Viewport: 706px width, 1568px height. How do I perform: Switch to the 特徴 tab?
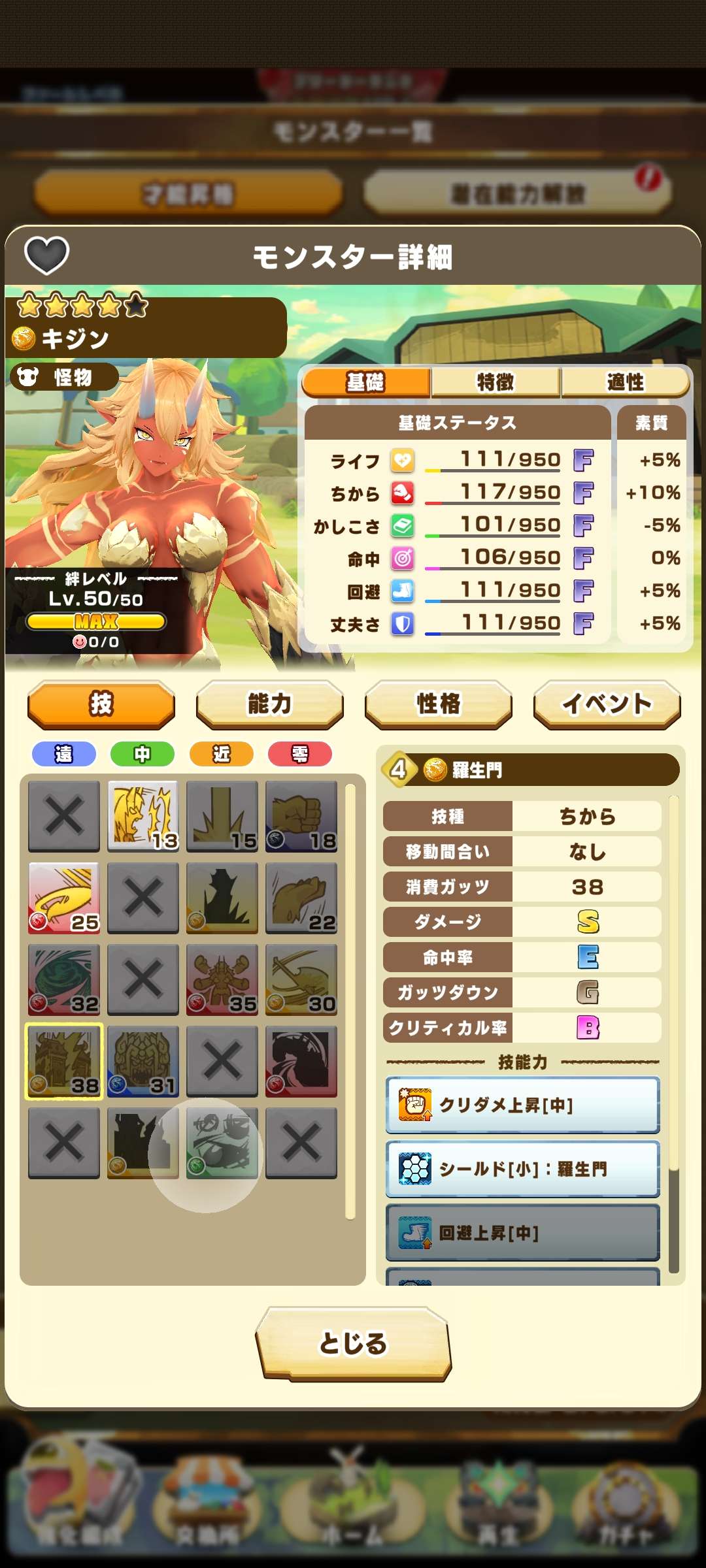496,382
